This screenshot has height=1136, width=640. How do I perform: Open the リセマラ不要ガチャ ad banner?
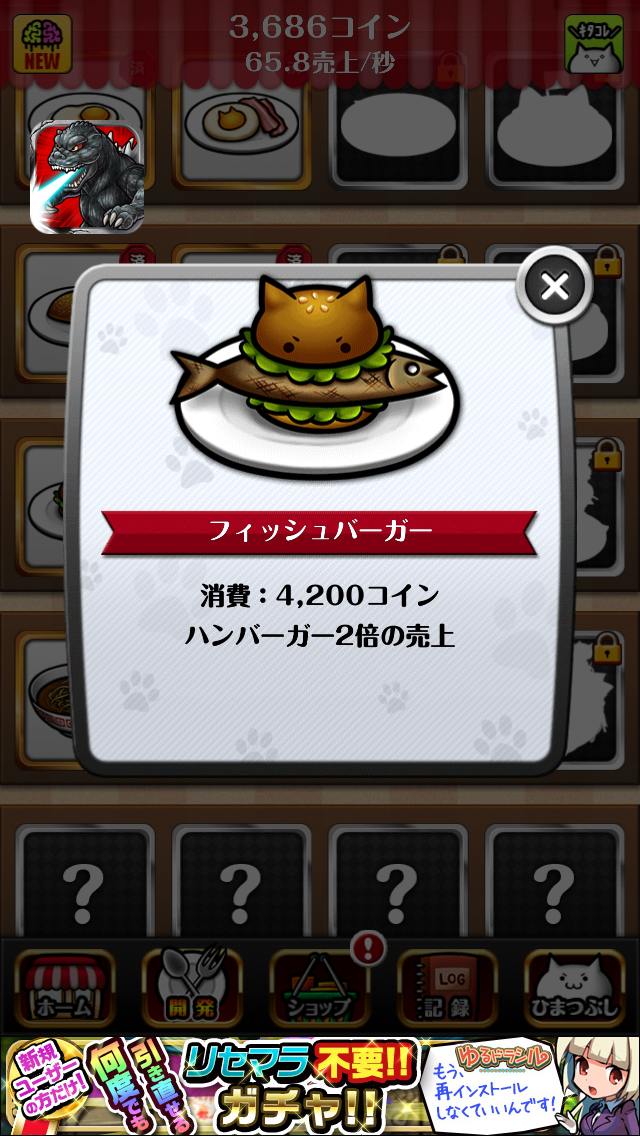(x=320, y=1084)
